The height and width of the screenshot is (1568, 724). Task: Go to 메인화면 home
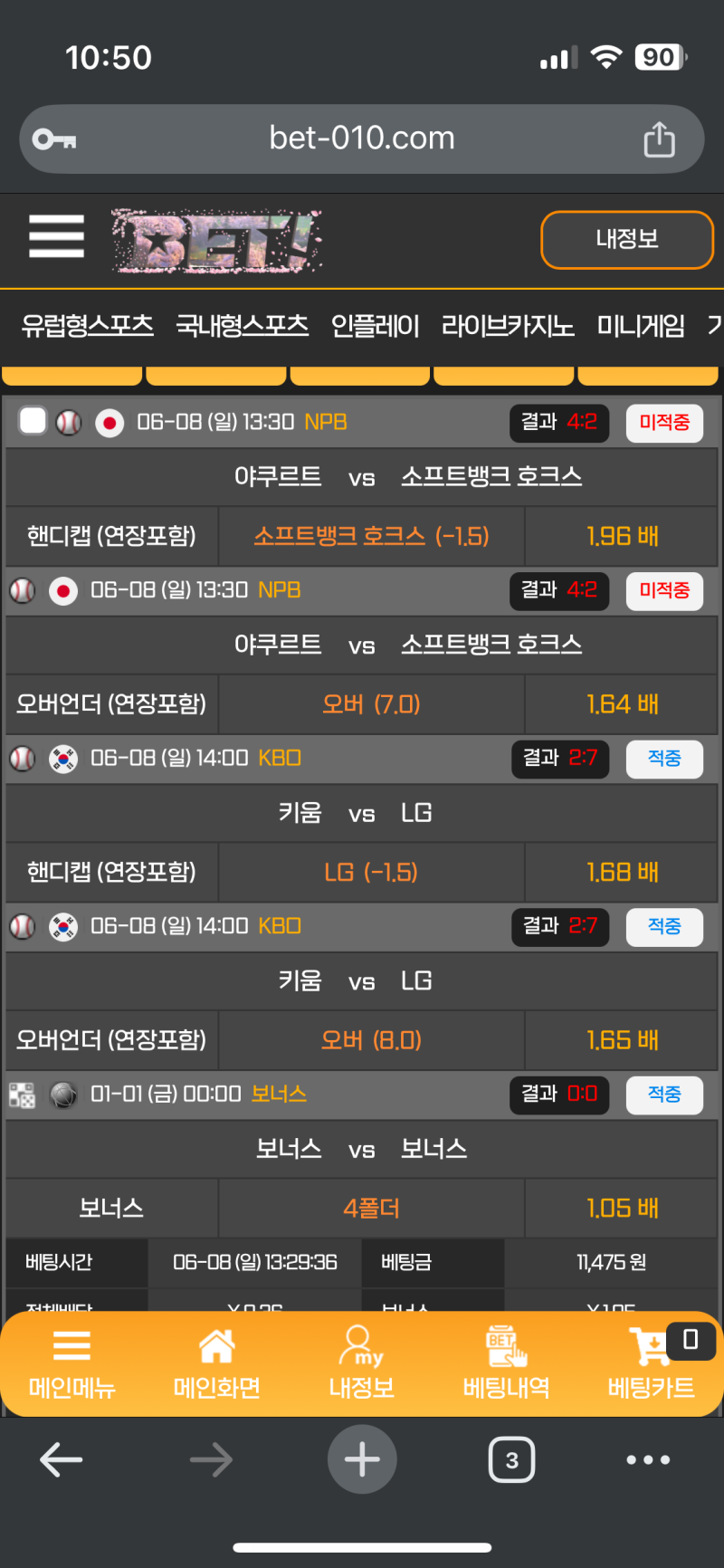[217, 1364]
